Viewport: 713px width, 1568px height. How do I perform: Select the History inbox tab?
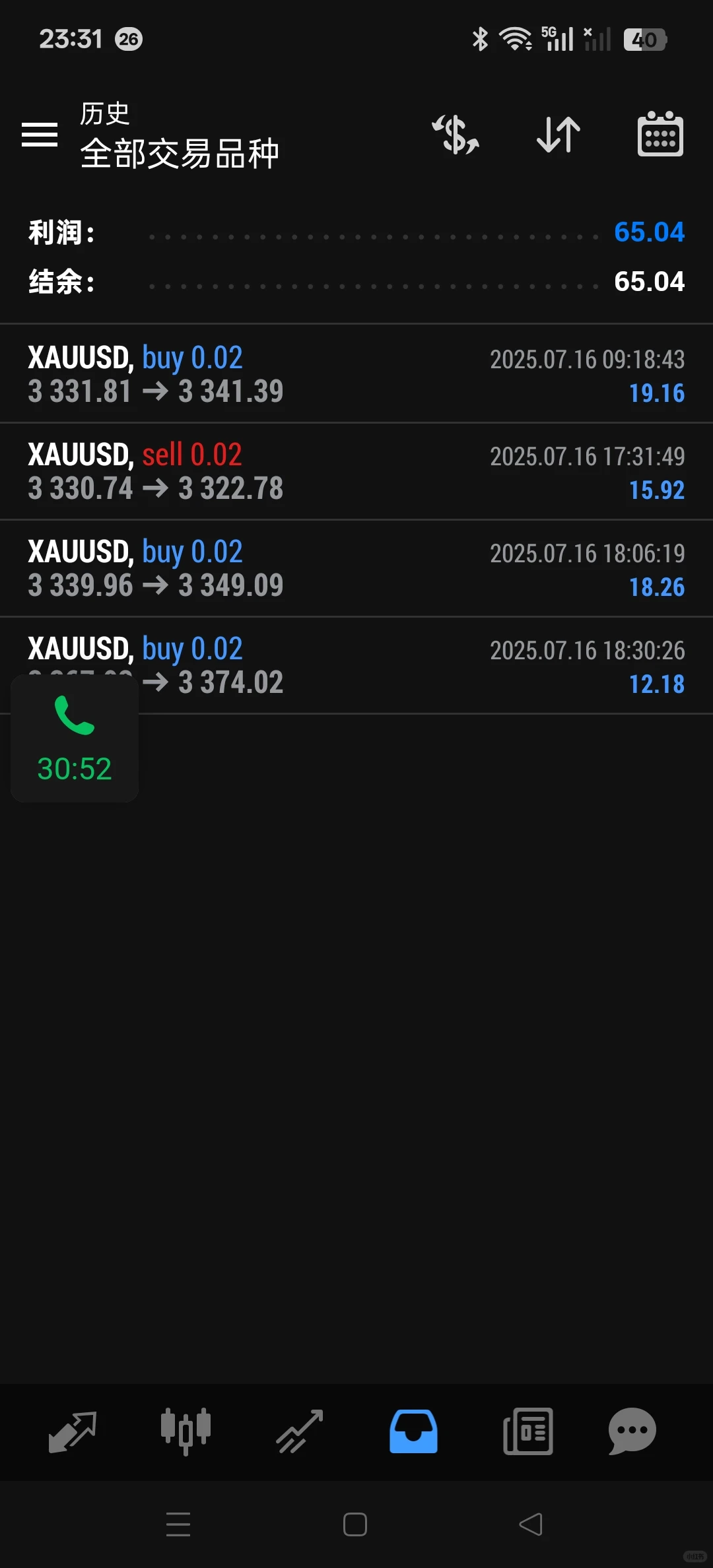(x=413, y=1432)
